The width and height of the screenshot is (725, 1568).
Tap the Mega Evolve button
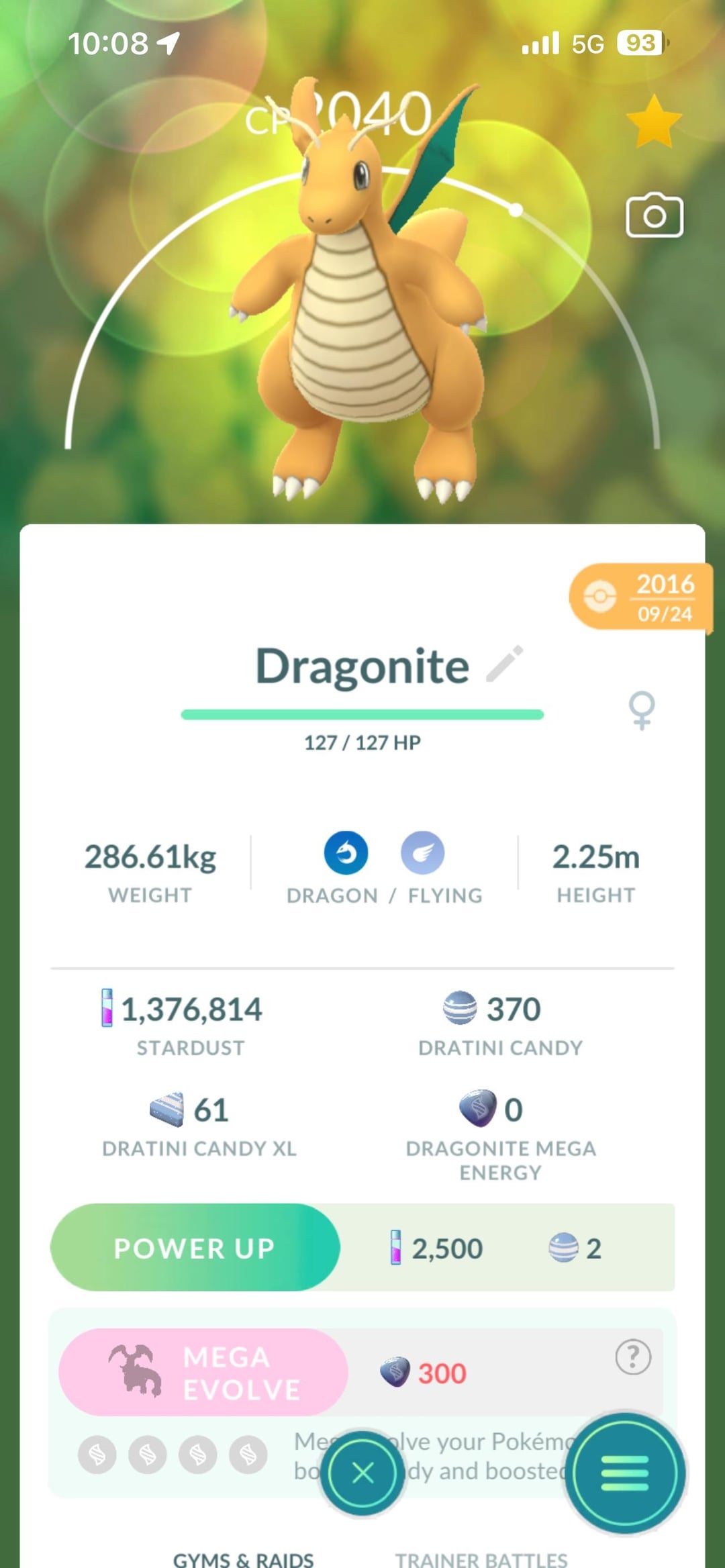203,1373
